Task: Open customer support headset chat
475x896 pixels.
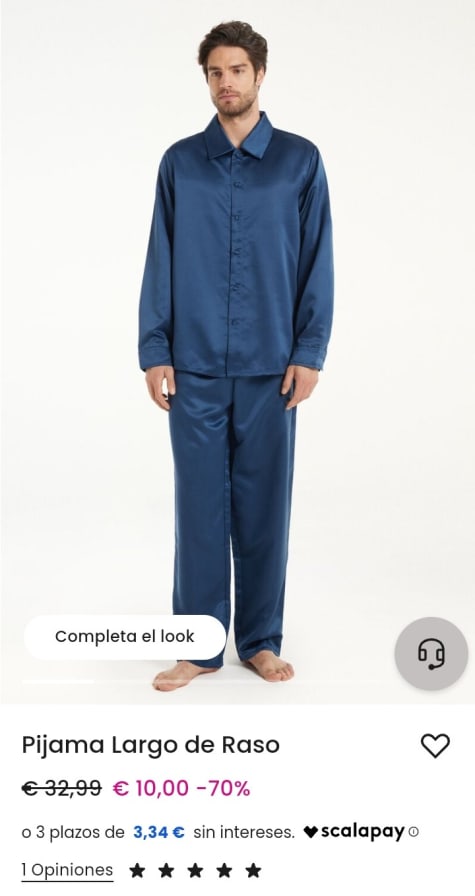Action: coord(431,654)
